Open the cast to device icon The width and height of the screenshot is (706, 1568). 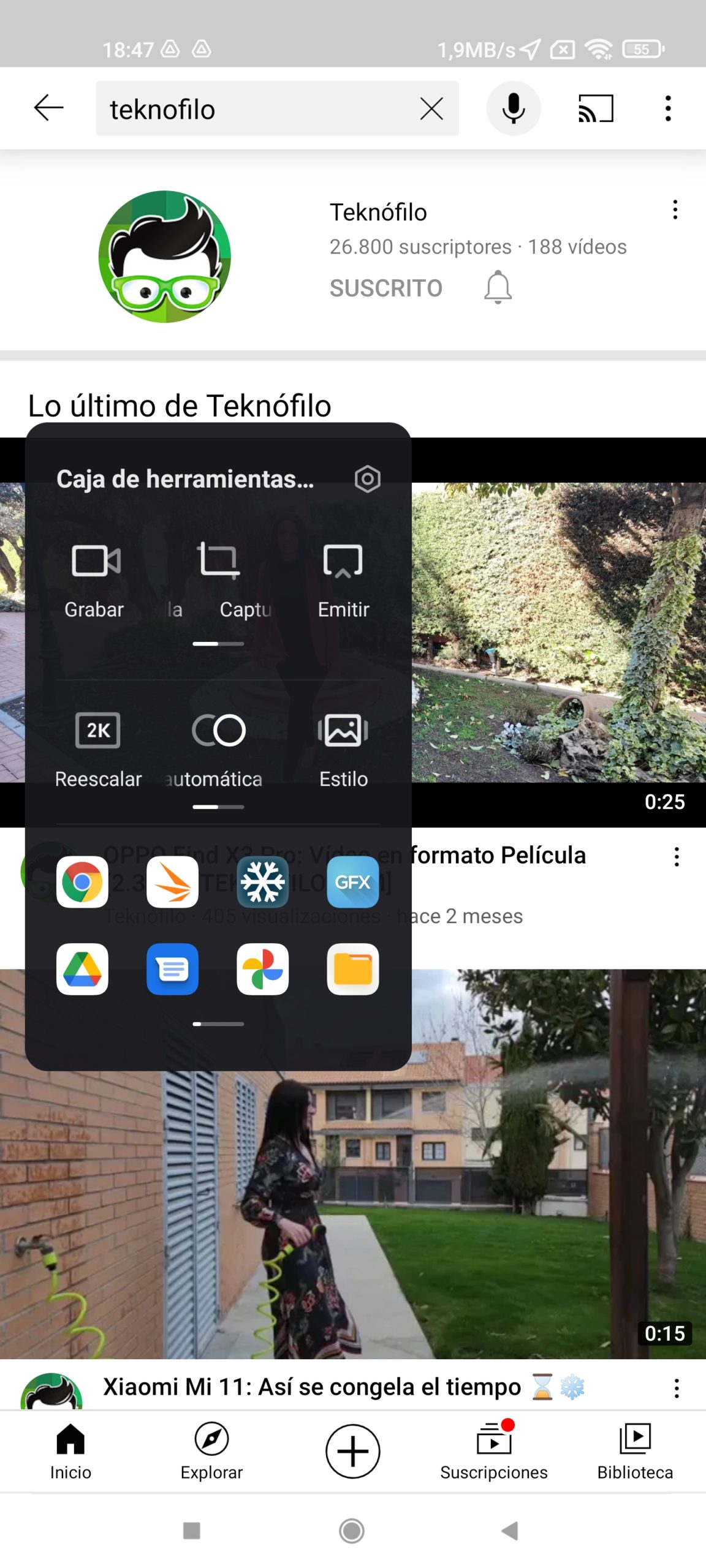596,108
